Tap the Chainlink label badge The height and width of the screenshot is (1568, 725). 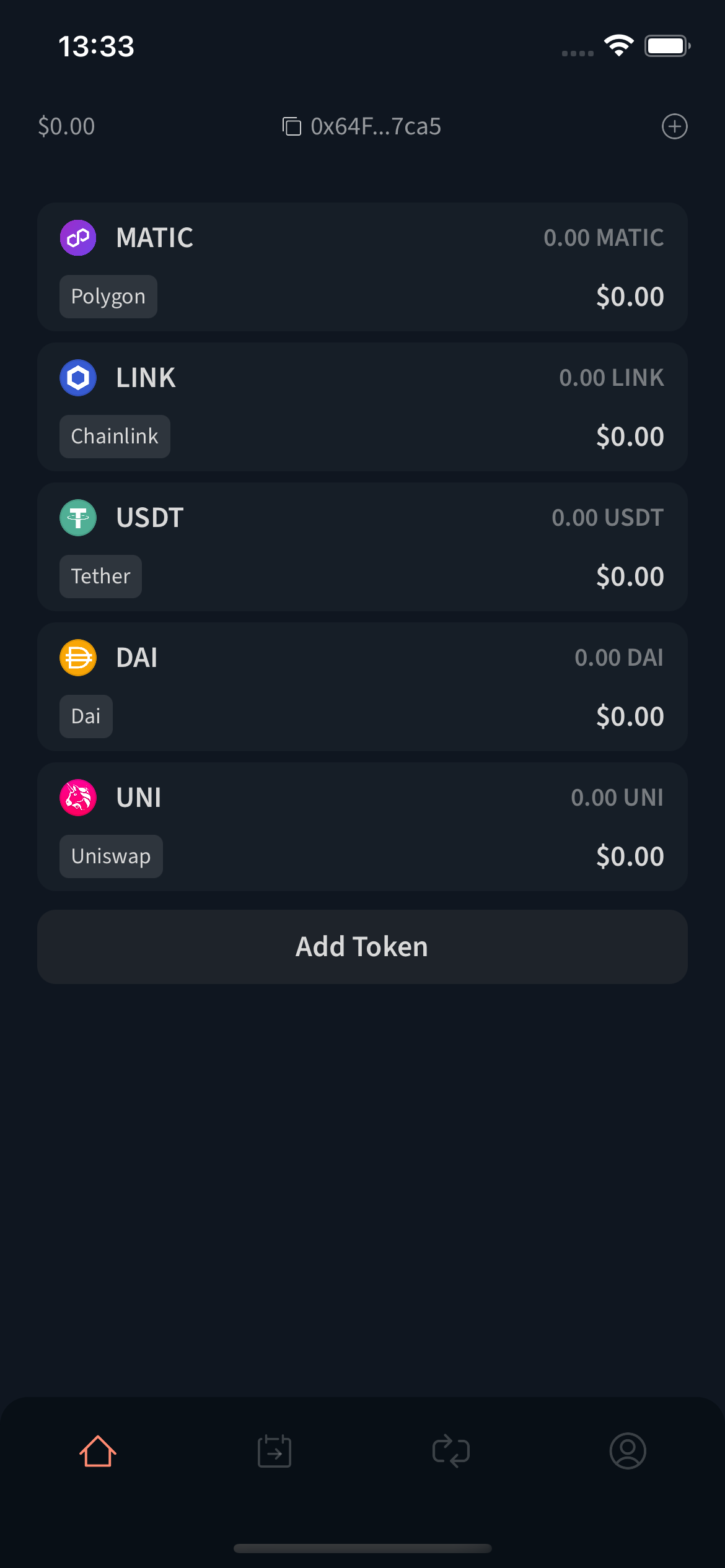coord(114,436)
